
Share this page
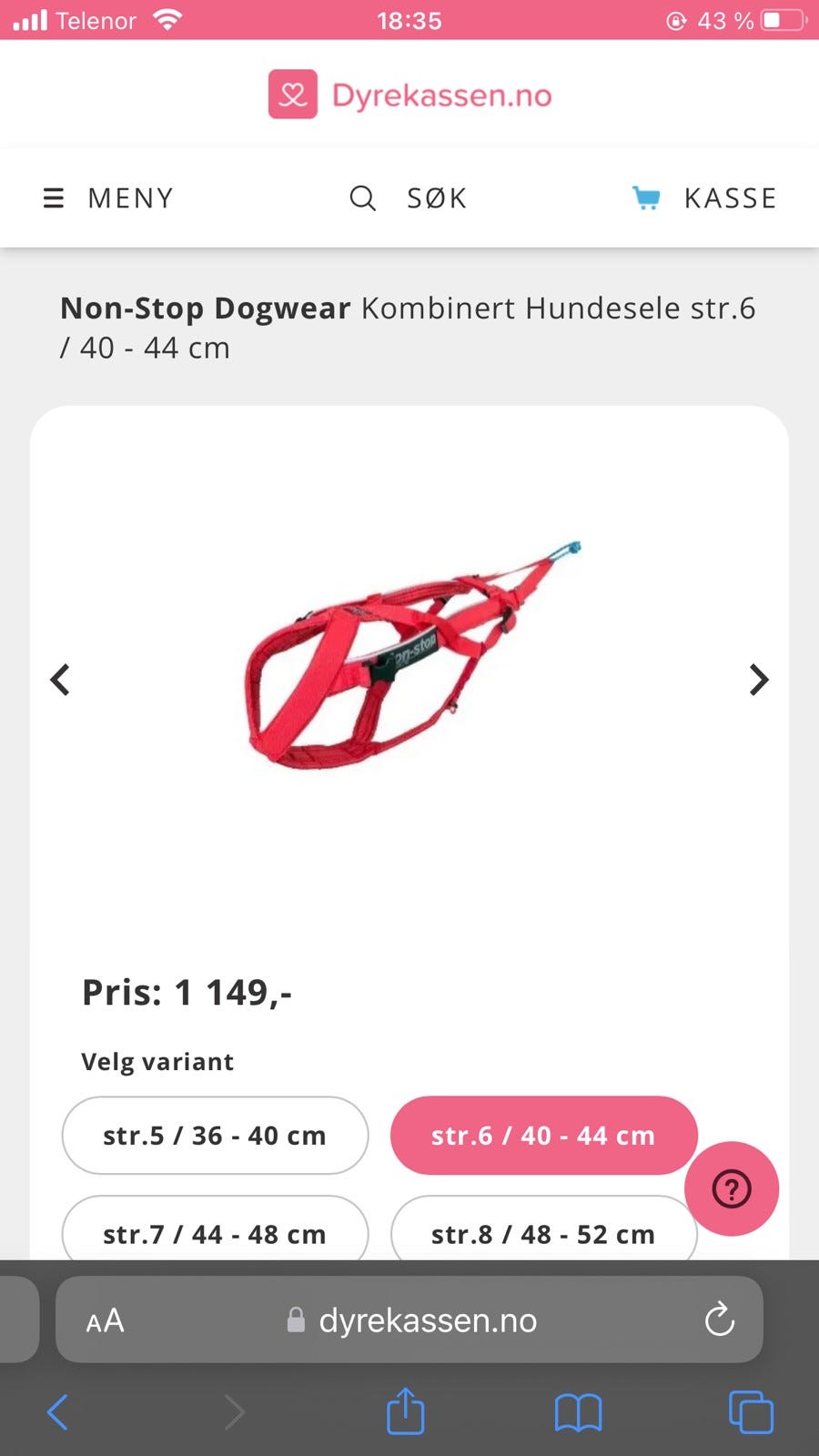click(x=405, y=1411)
